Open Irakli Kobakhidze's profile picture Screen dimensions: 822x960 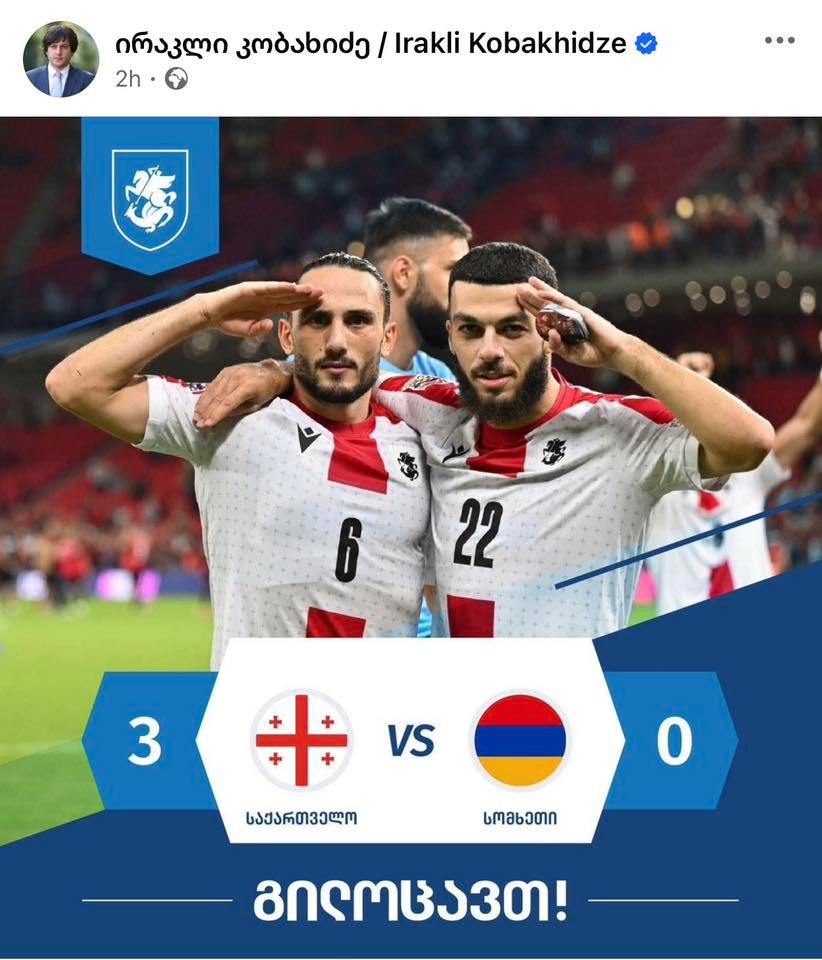pos(60,59)
